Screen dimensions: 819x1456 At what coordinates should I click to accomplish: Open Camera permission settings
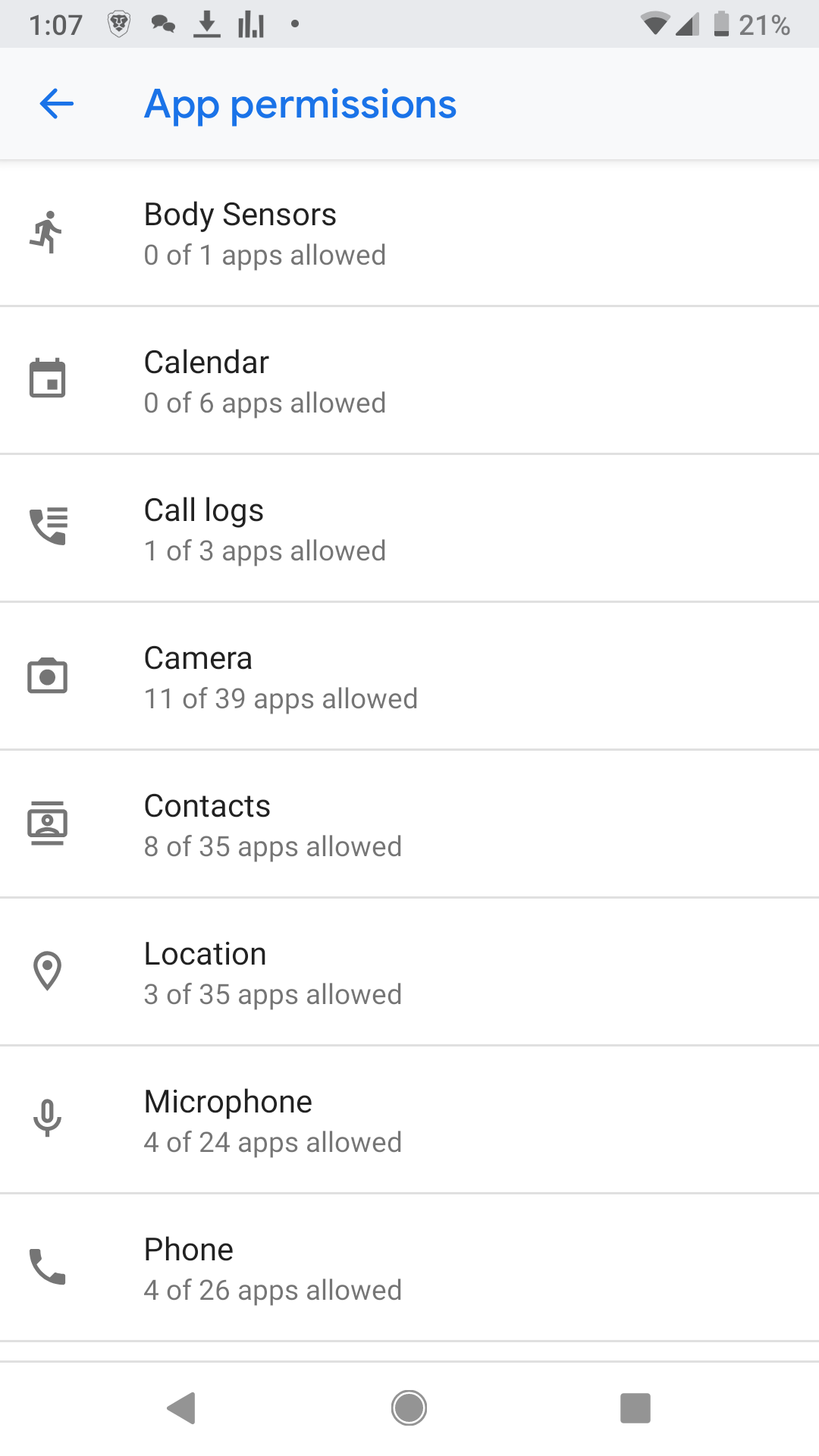coord(409,676)
